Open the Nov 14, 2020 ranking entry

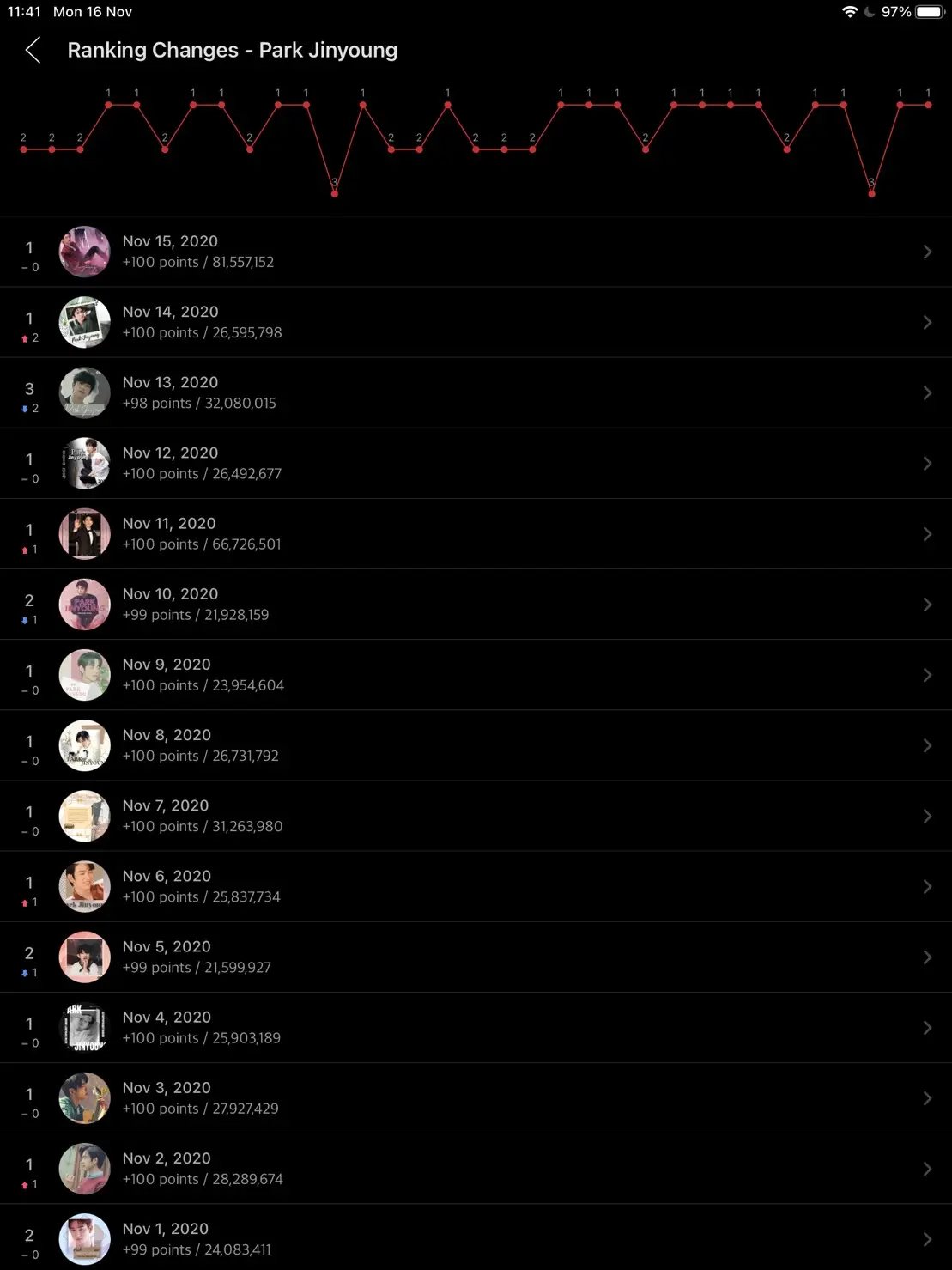476,322
